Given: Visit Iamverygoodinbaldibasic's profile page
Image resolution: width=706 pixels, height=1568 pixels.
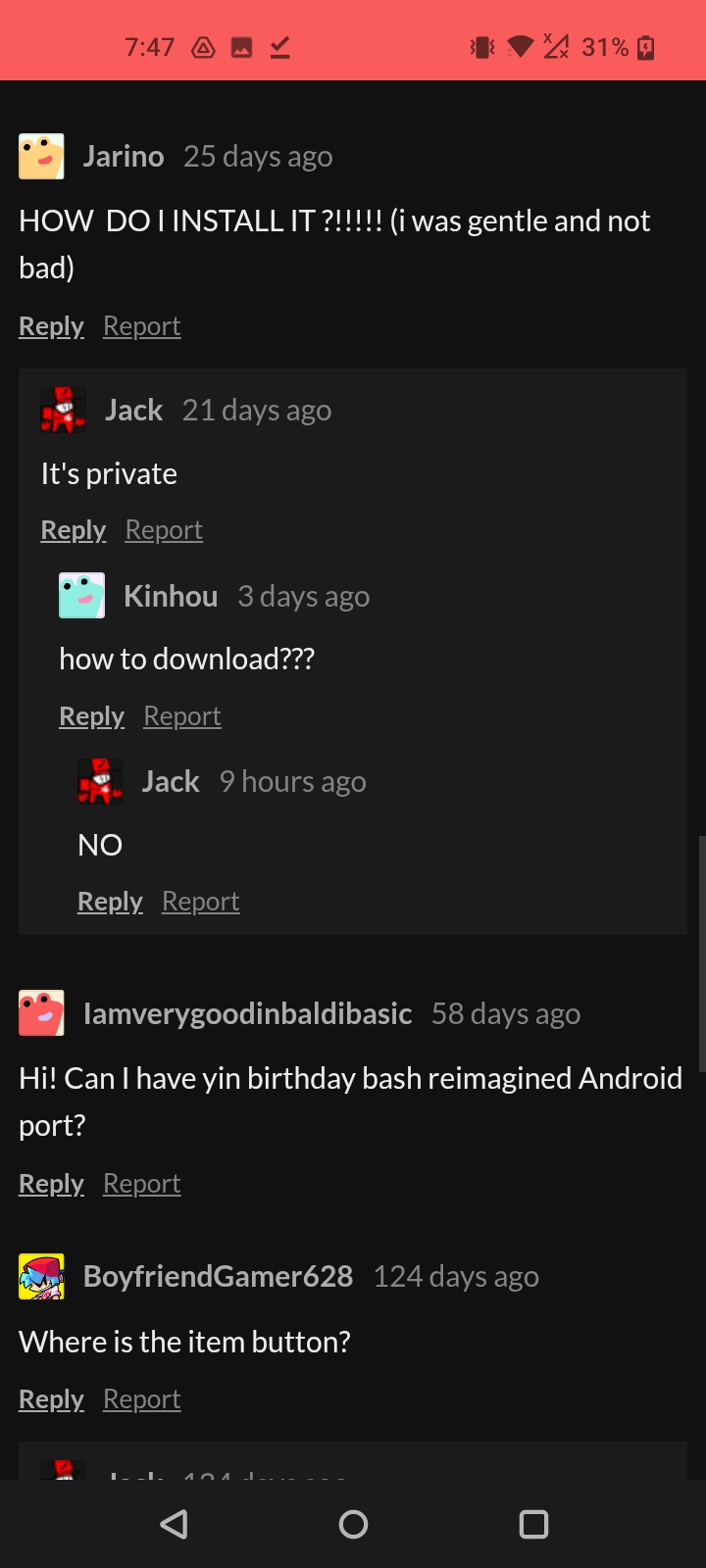Looking at the screenshot, I should 247,1013.
